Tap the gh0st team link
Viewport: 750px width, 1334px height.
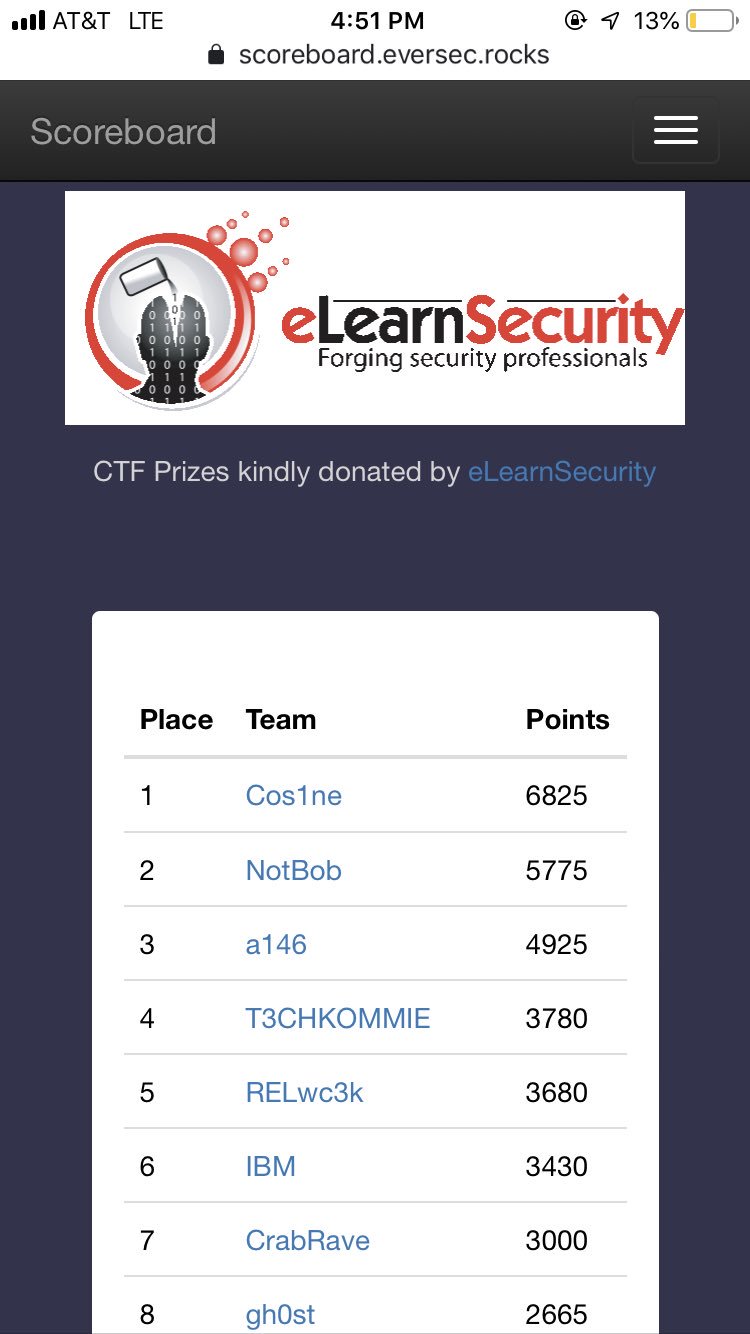coord(281,1314)
